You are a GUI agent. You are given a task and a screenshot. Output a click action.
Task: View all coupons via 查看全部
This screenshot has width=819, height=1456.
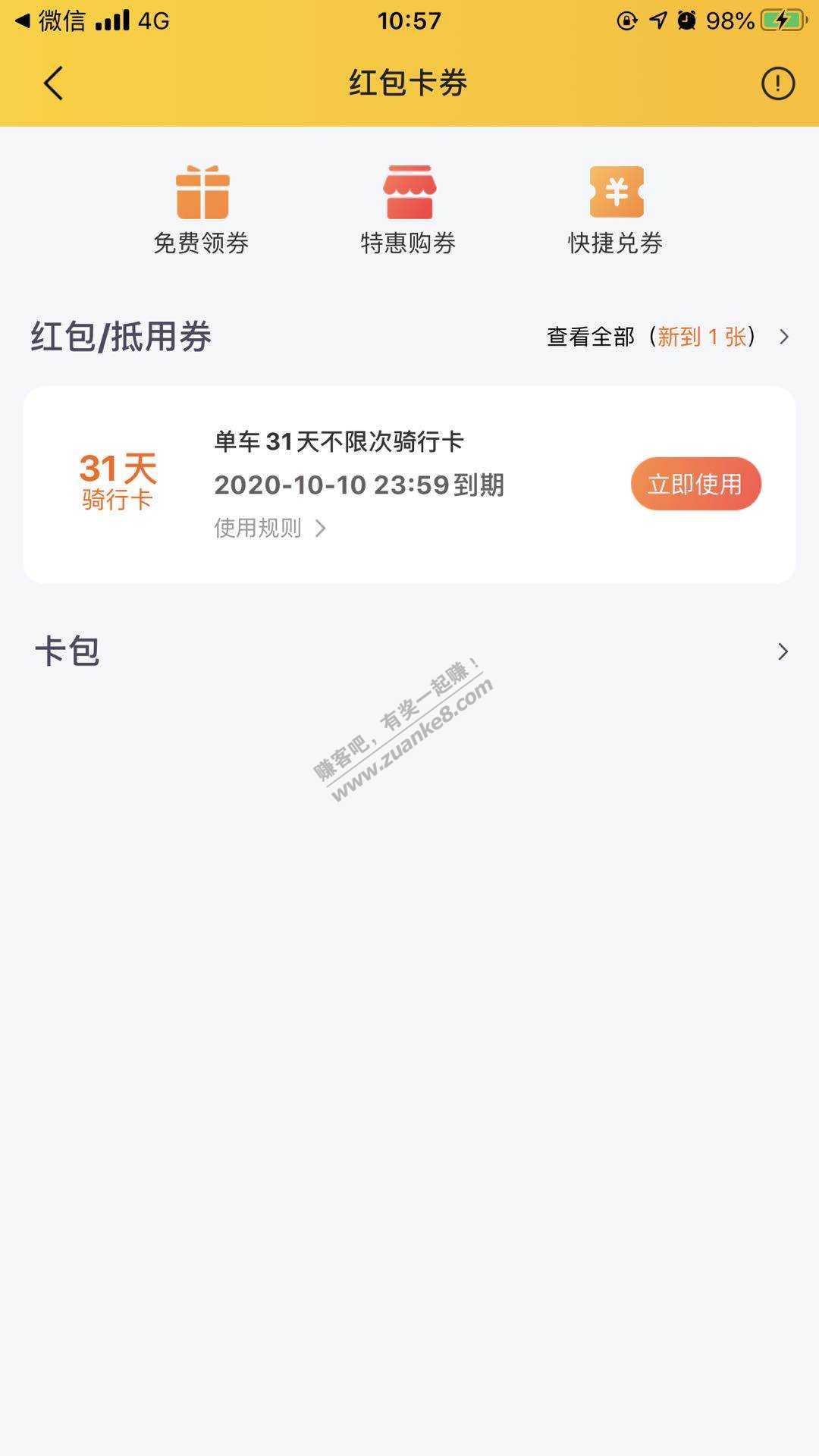[667, 337]
